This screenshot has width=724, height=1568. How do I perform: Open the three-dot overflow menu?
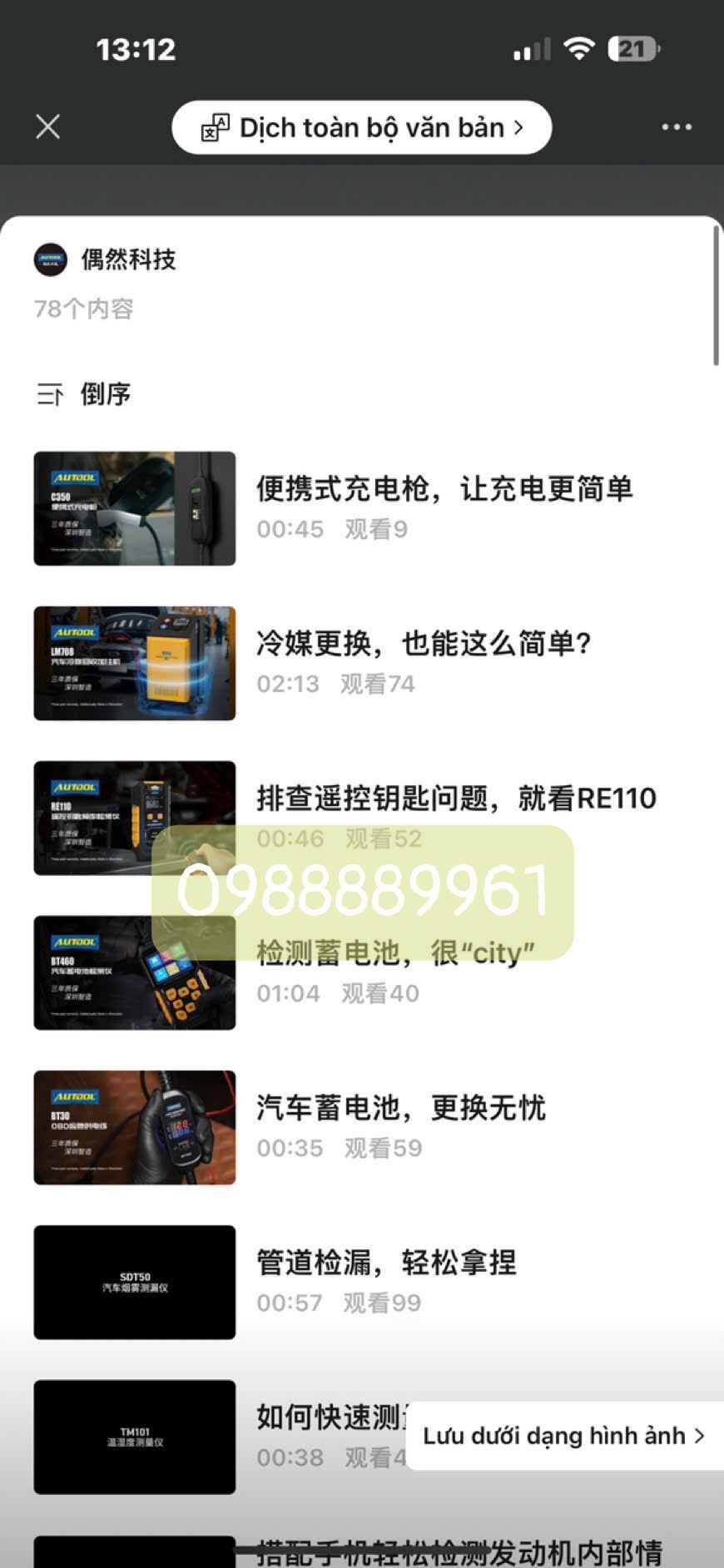tap(676, 126)
